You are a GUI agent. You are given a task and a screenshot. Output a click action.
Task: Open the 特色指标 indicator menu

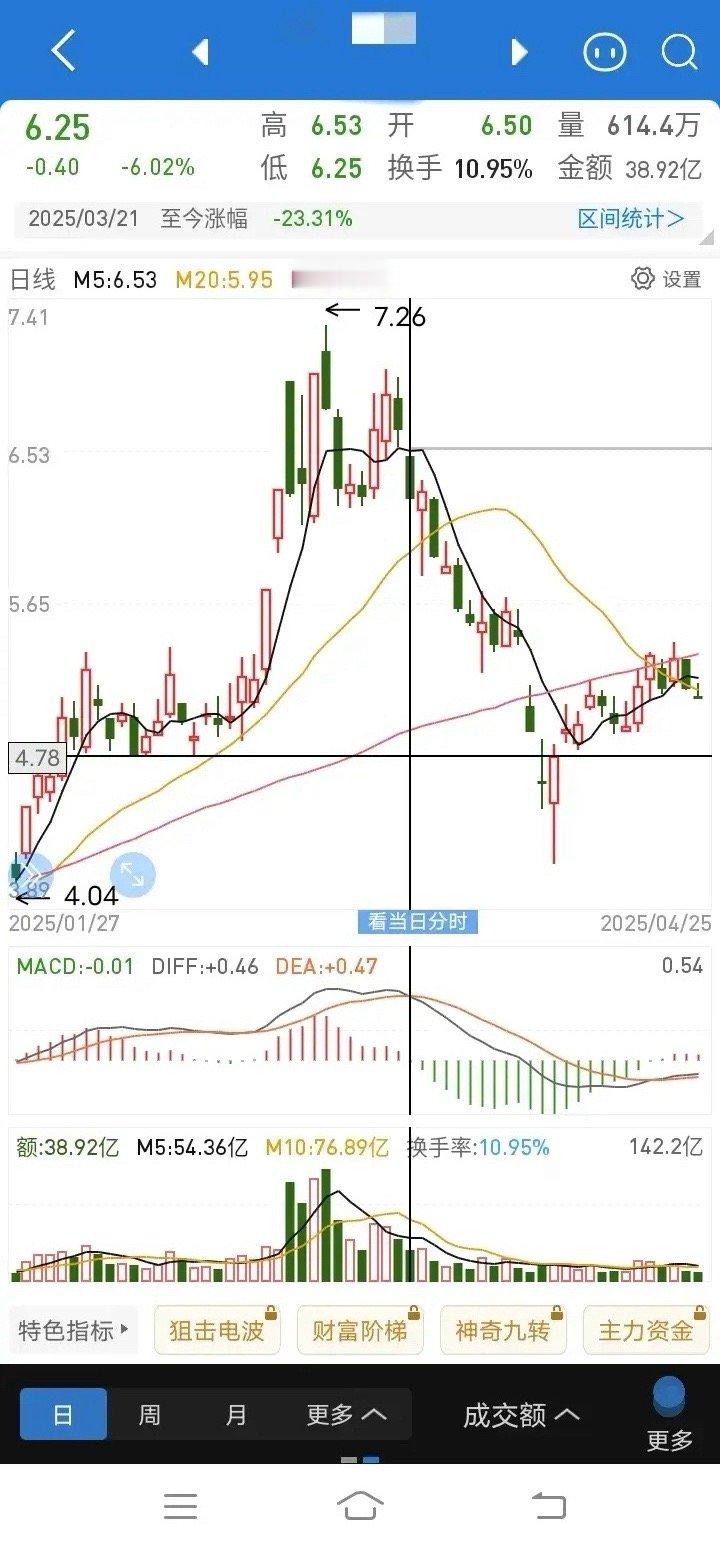tap(74, 1330)
